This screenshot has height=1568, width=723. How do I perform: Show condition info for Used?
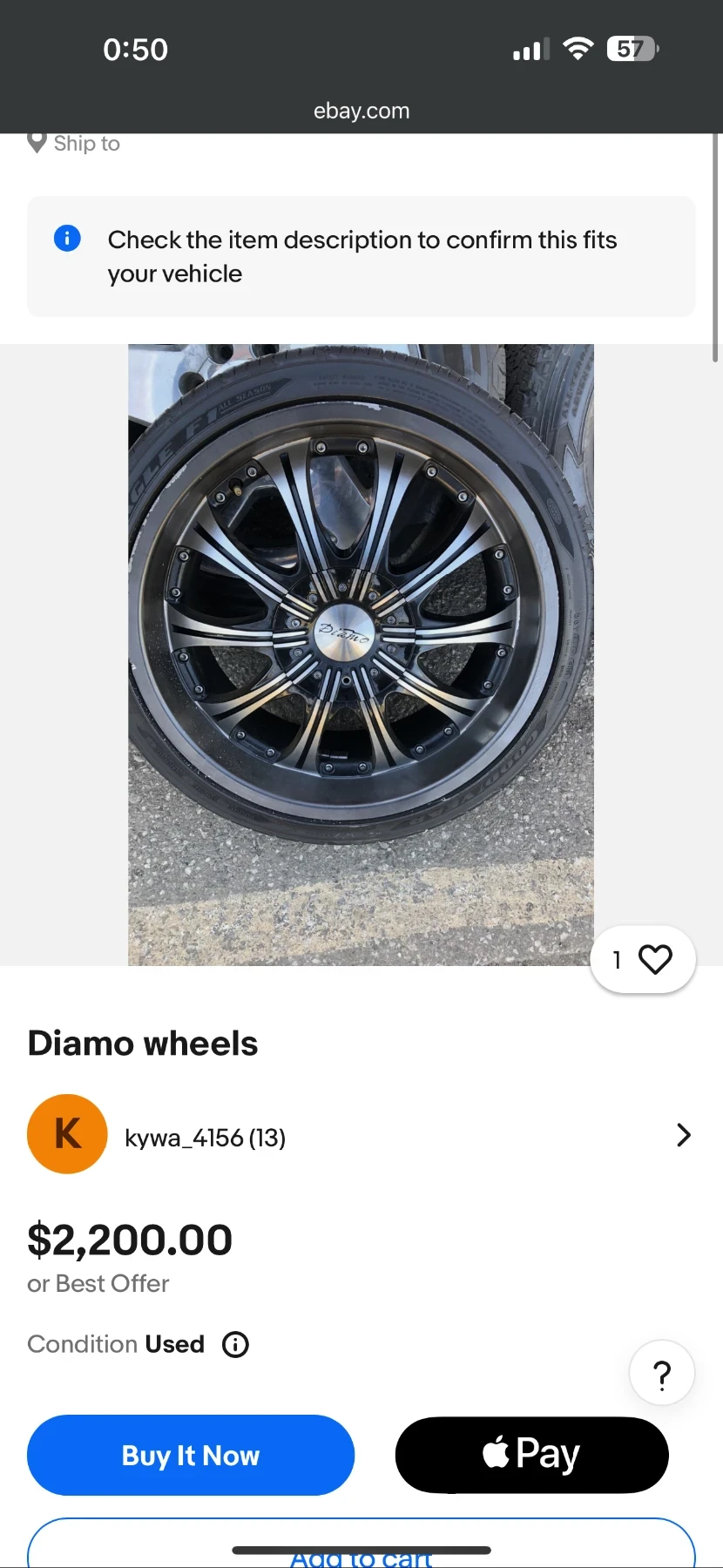(235, 1344)
